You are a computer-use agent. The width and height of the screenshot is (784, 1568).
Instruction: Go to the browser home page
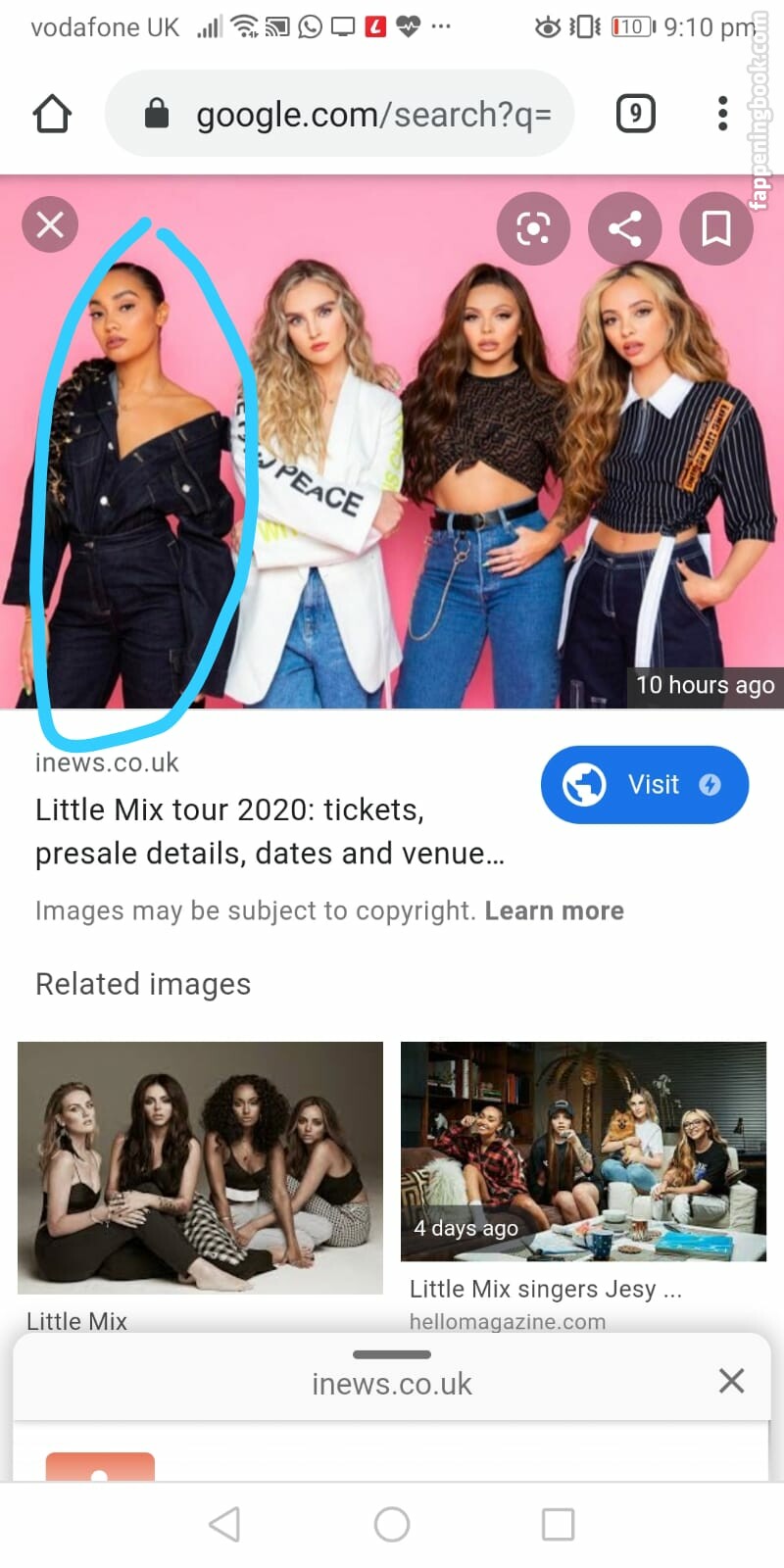point(52,115)
